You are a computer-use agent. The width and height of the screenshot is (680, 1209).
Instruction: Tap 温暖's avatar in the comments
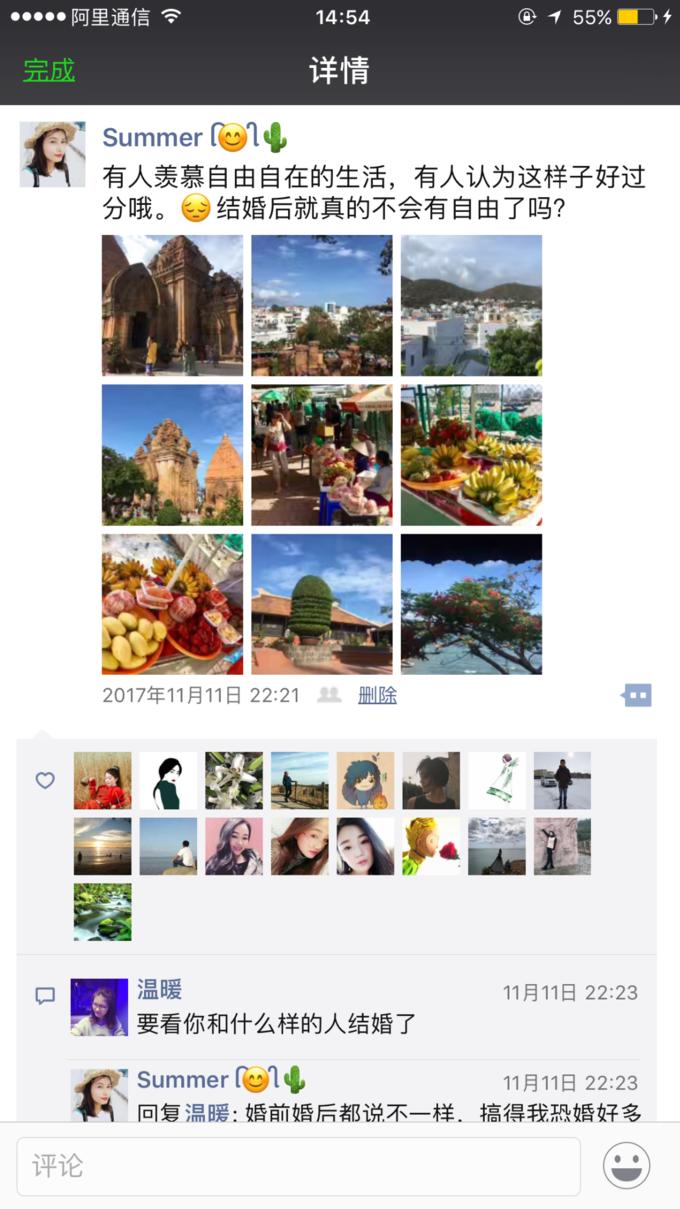pyautogui.click(x=99, y=1007)
